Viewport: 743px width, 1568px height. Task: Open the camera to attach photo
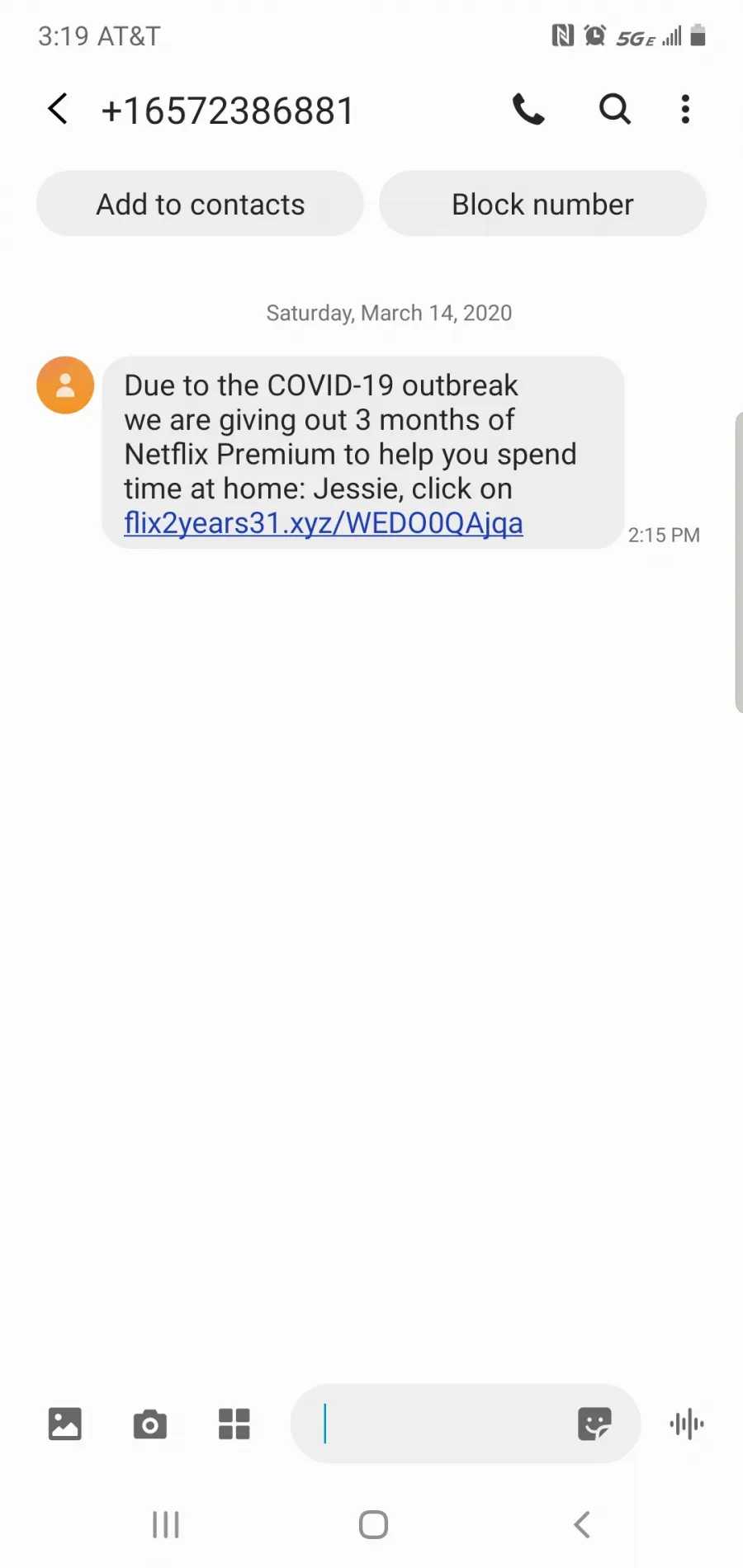click(x=149, y=1424)
